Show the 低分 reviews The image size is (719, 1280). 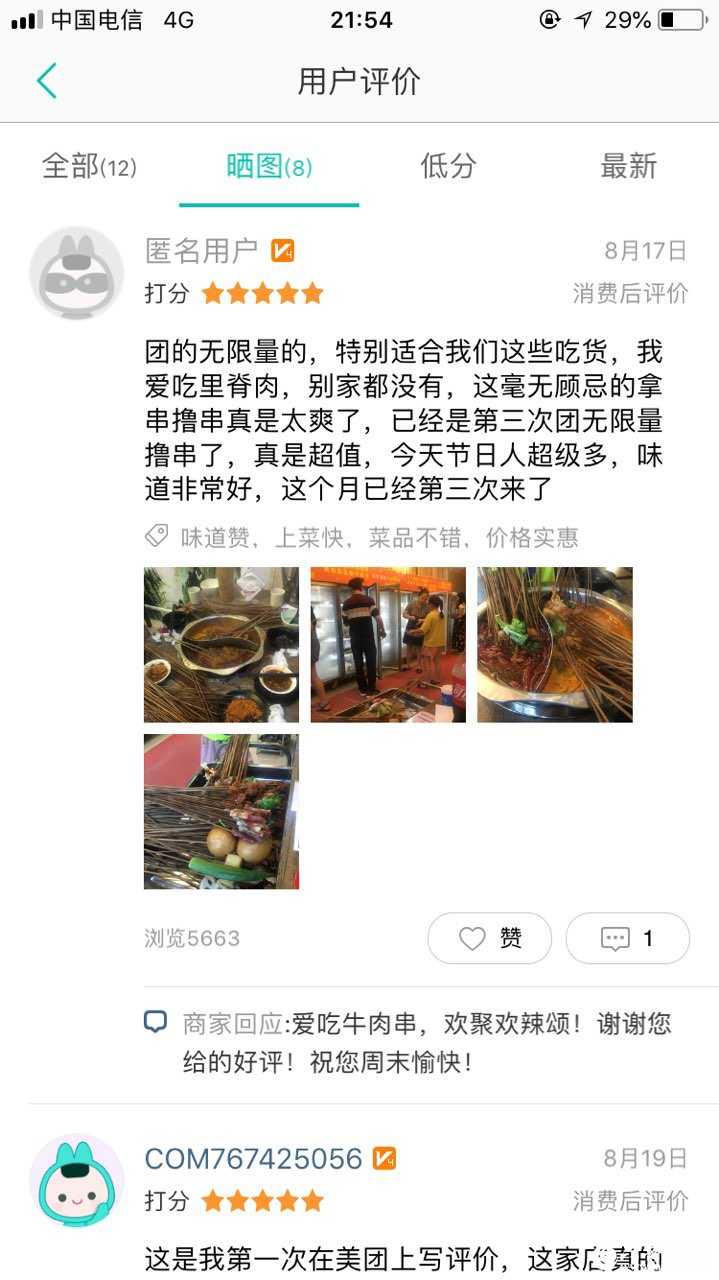pos(447,166)
